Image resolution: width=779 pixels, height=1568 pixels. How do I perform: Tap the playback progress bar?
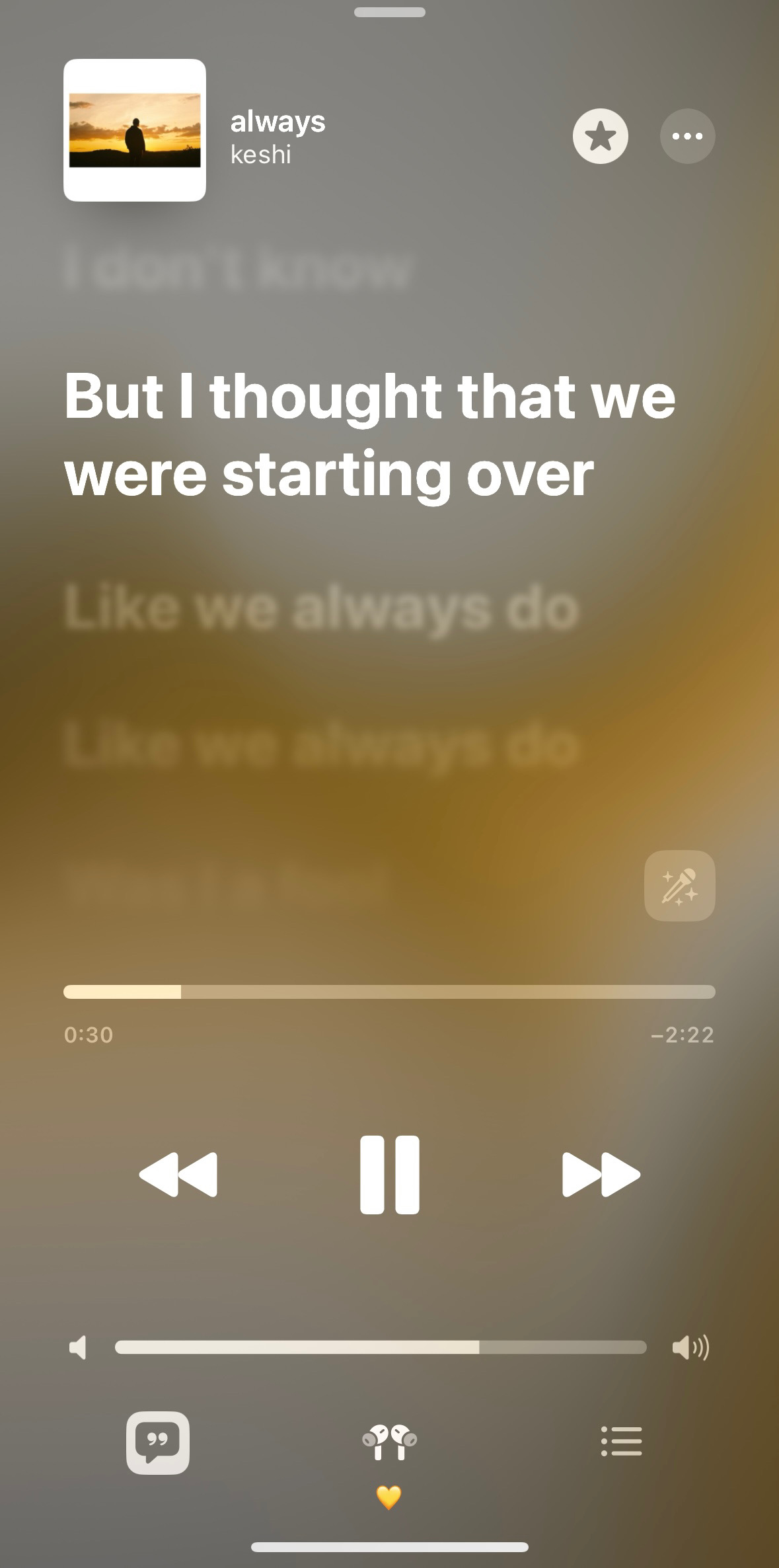pyautogui.click(x=389, y=992)
